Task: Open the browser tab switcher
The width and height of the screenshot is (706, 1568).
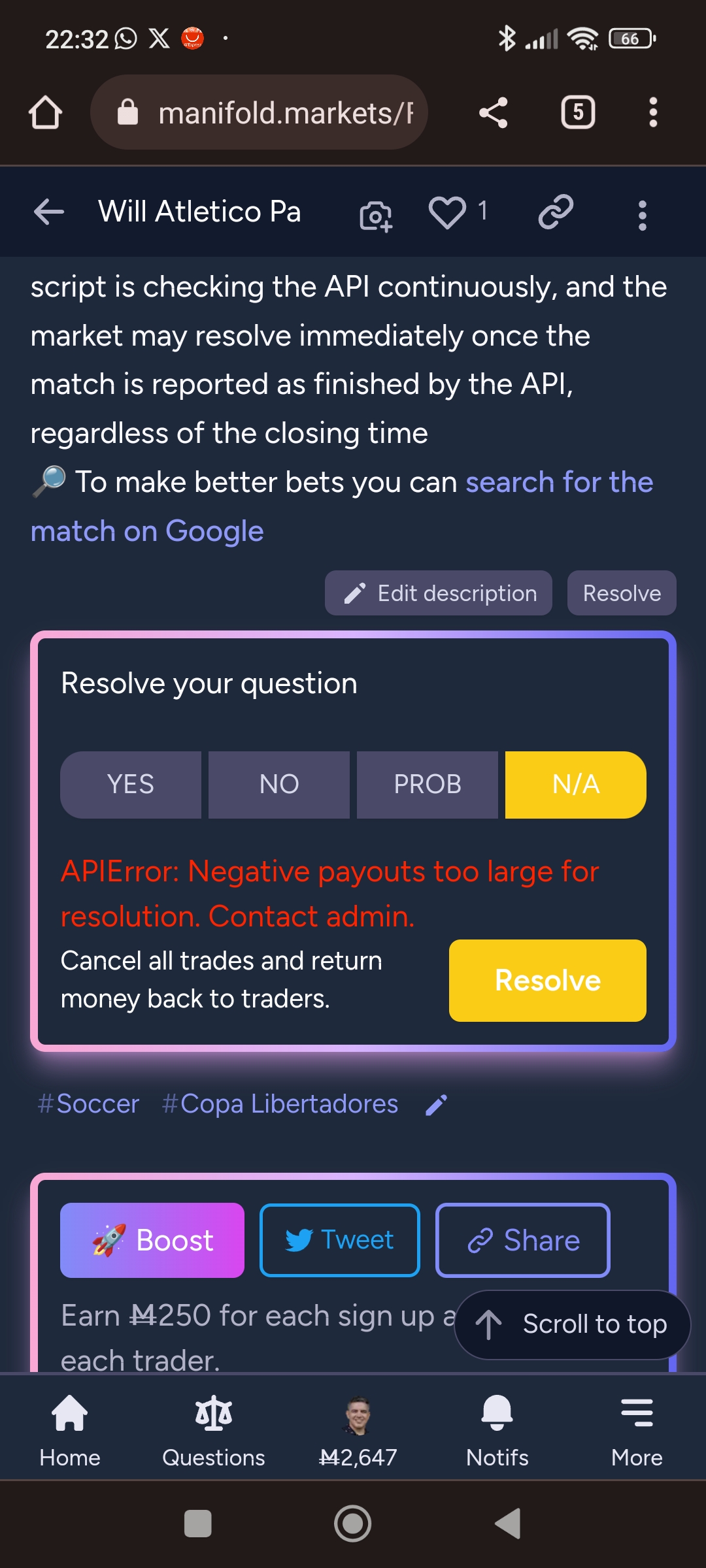Action: (x=578, y=112)
